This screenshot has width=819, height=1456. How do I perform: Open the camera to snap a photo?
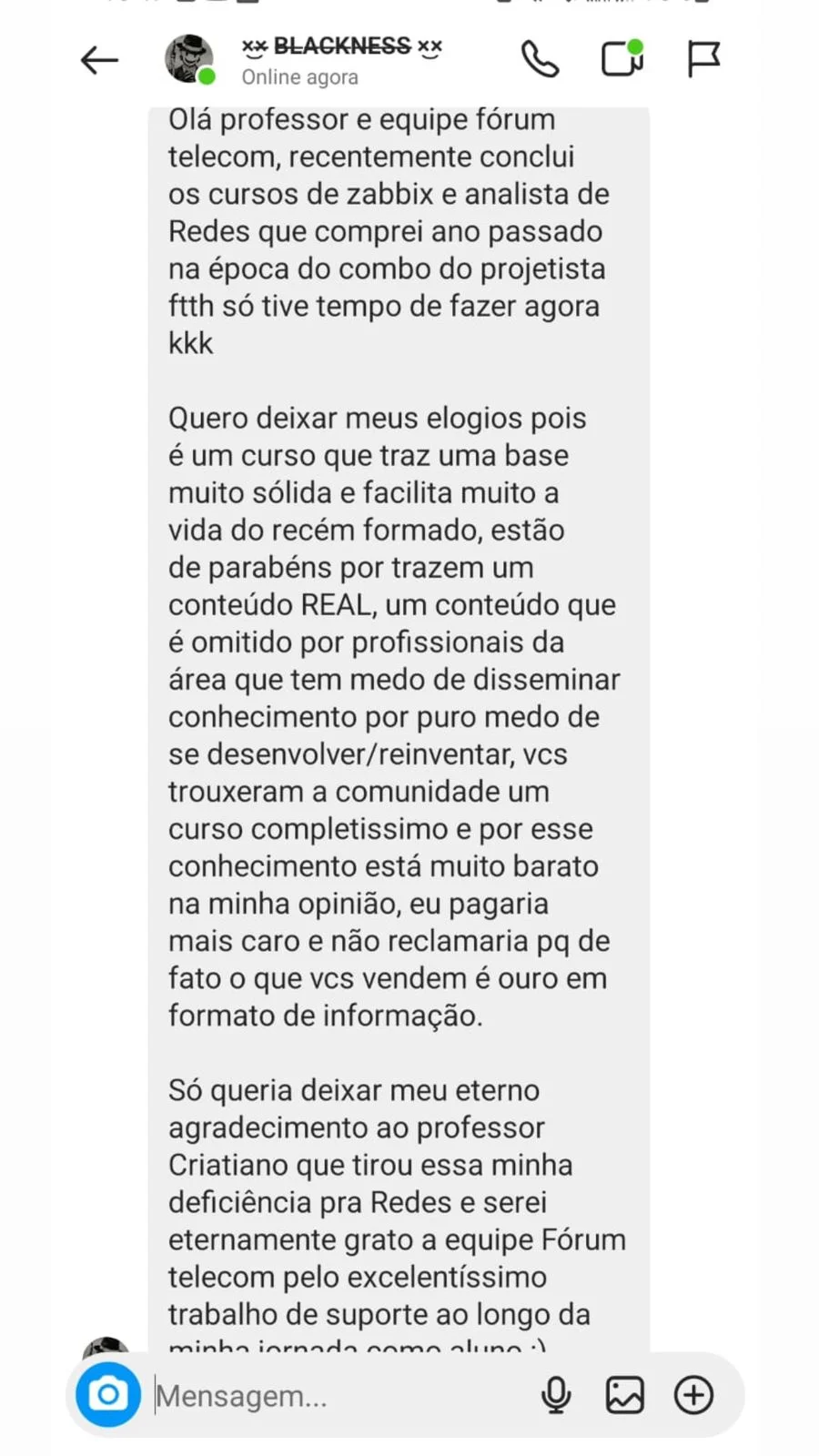click(107, 1394)
